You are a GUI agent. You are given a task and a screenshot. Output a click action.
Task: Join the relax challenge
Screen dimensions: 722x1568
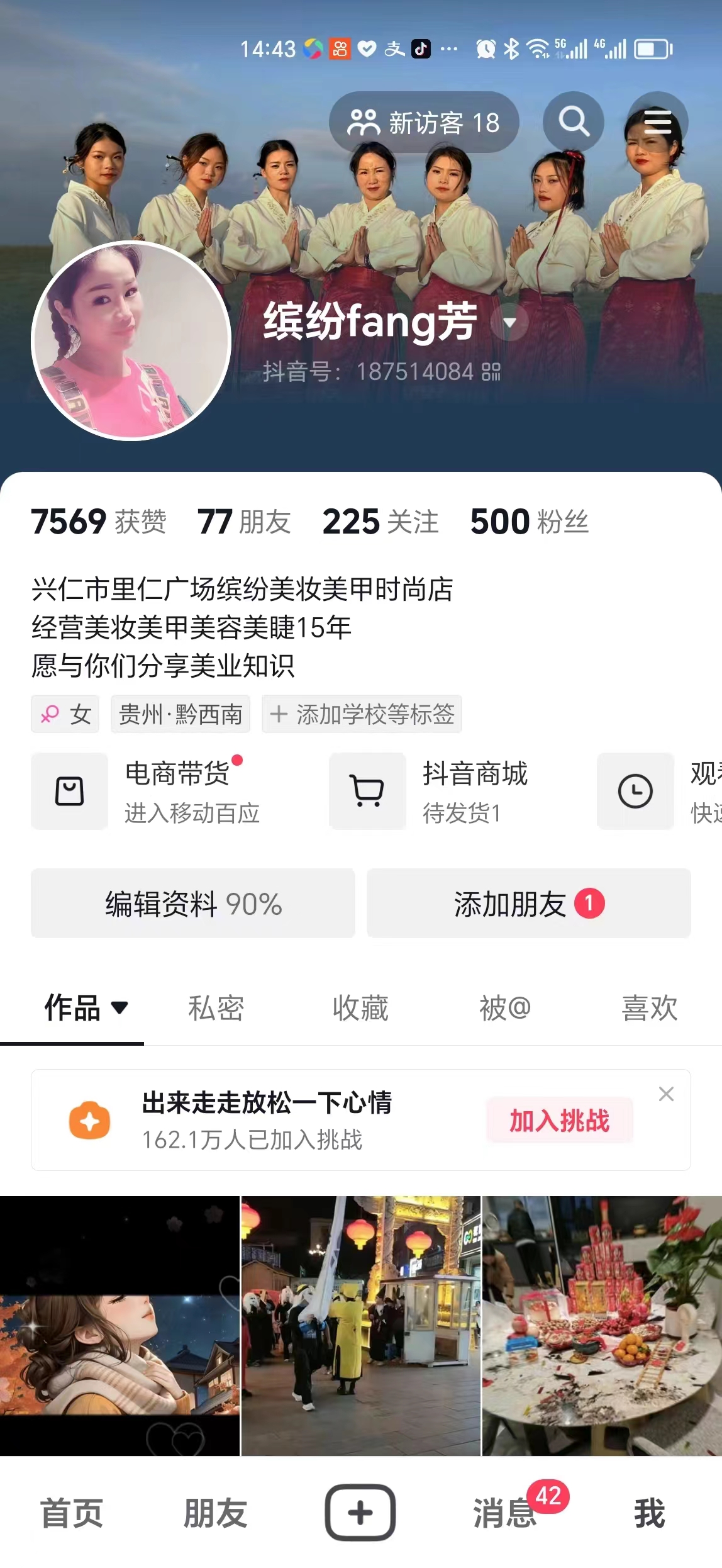(559, 1121)
